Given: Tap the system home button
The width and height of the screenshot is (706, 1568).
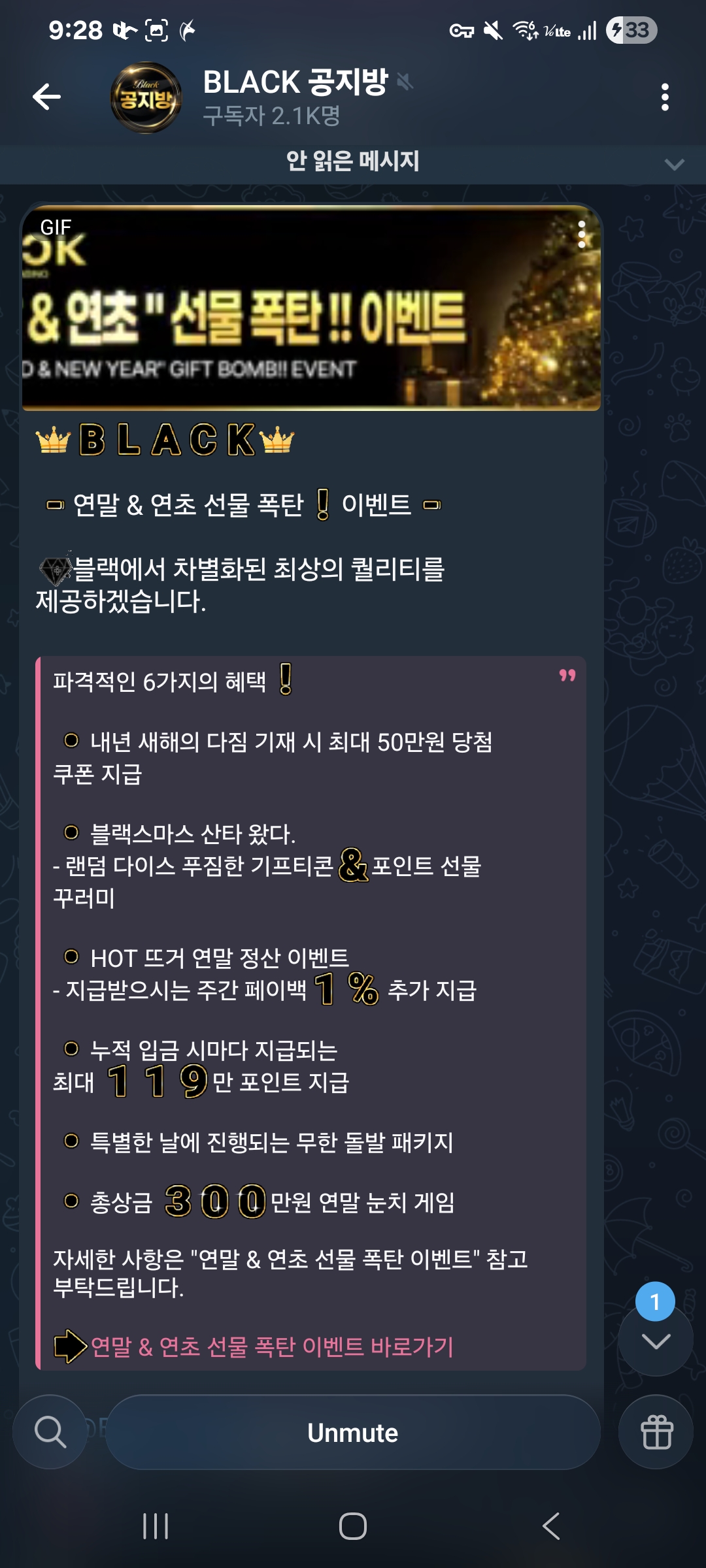Looking at the screenshot, I should pyautogui.click(x=352, y=1527).
